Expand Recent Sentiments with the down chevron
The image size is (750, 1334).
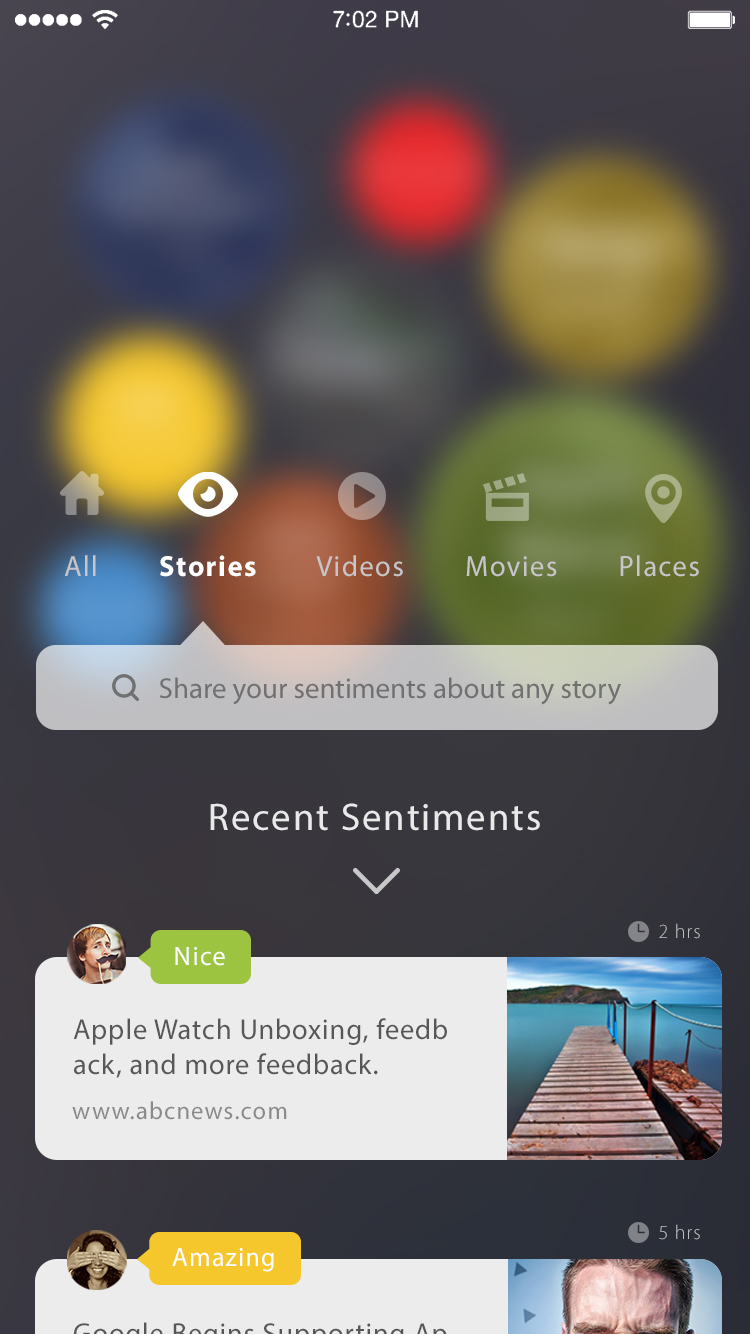[x=376, y=880]
